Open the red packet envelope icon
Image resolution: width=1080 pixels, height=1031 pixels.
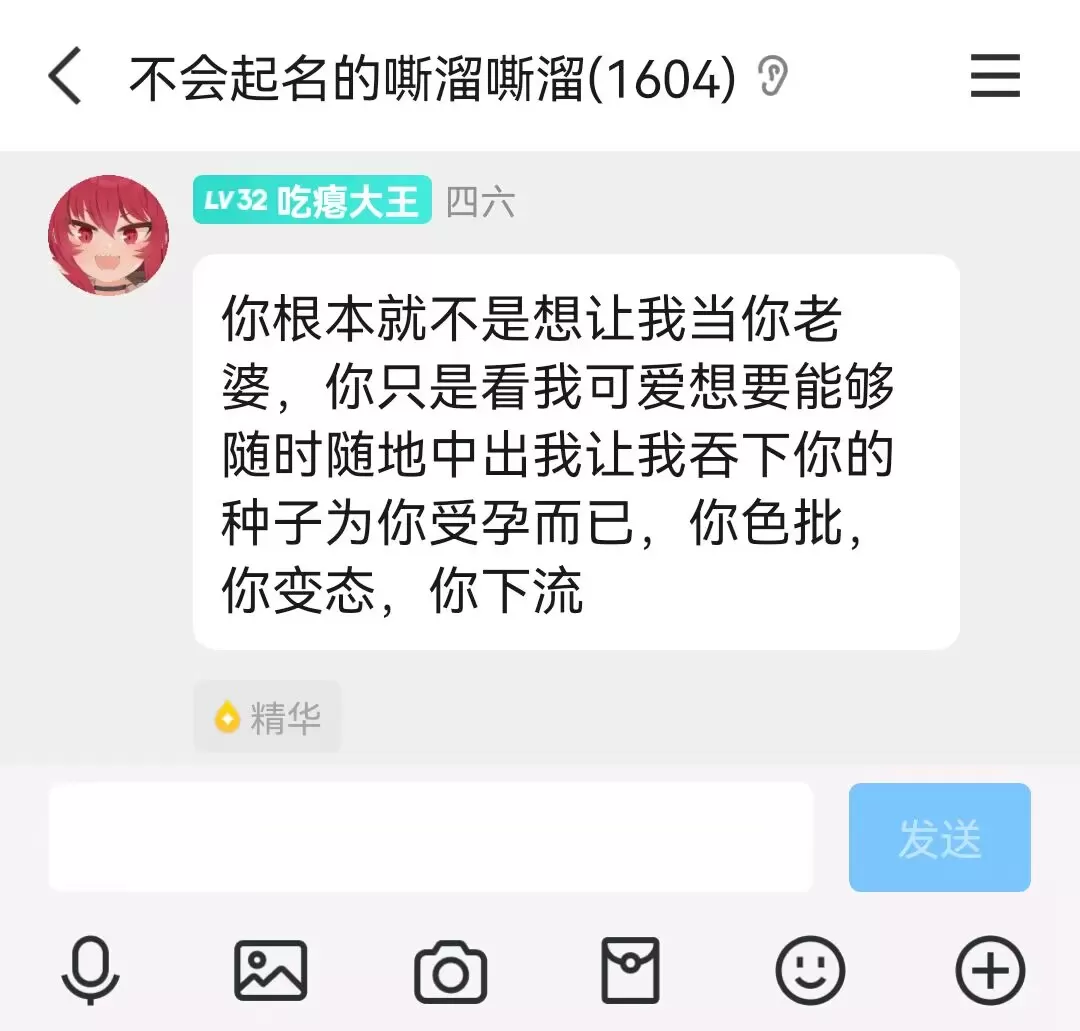tap(630, 970)
